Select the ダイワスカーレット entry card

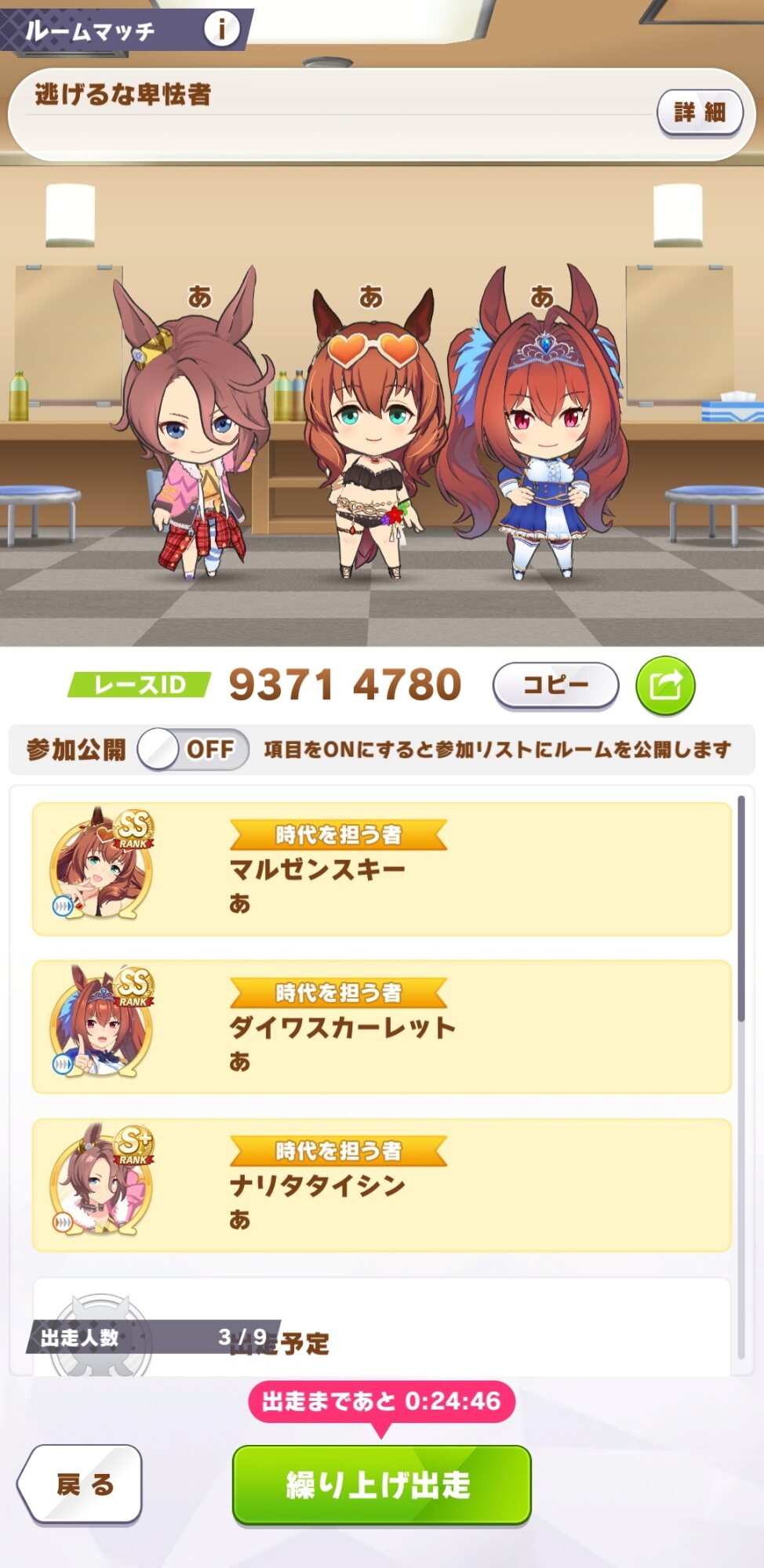(381, 1027)
